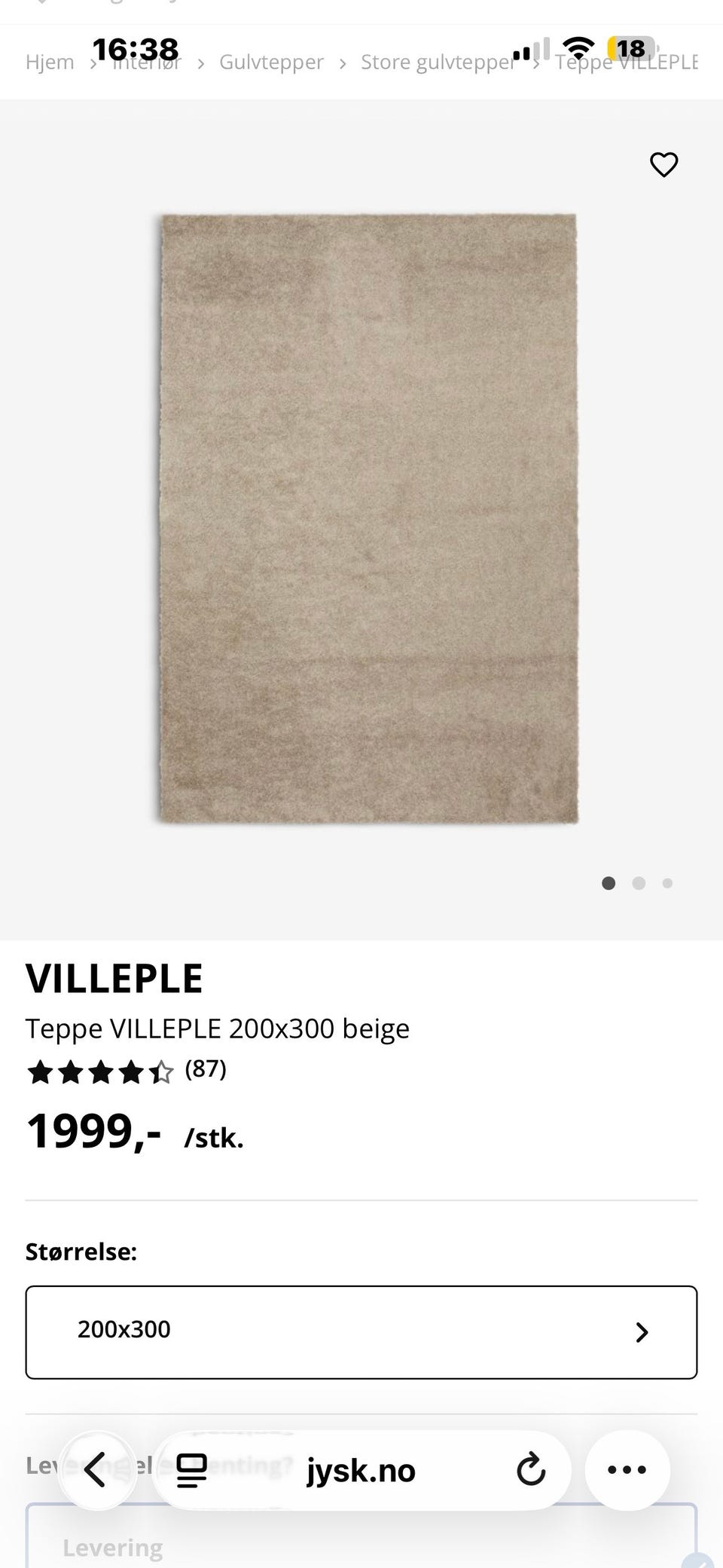Tap the Wi-Fi status icon
Viewport: 723px width, 1568px height.
(x=578, y=47)
